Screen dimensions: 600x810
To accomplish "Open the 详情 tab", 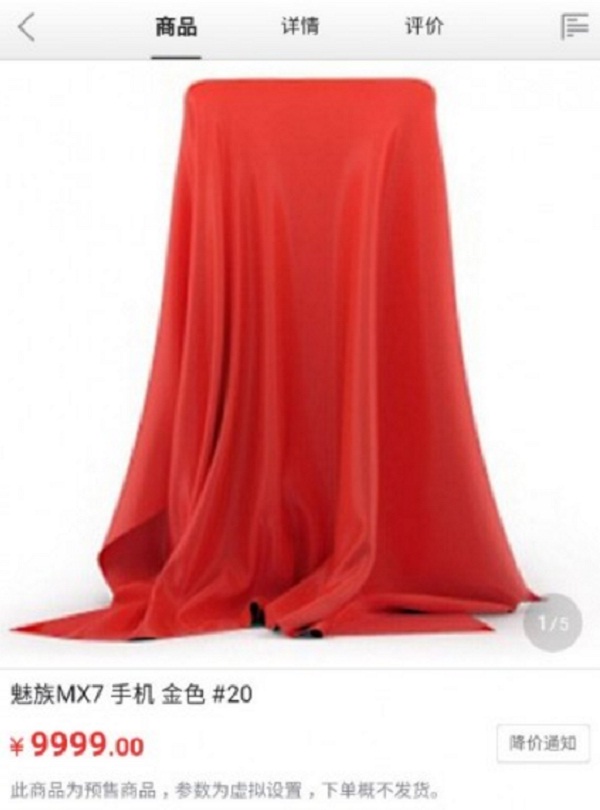I will tap(300, 28).
